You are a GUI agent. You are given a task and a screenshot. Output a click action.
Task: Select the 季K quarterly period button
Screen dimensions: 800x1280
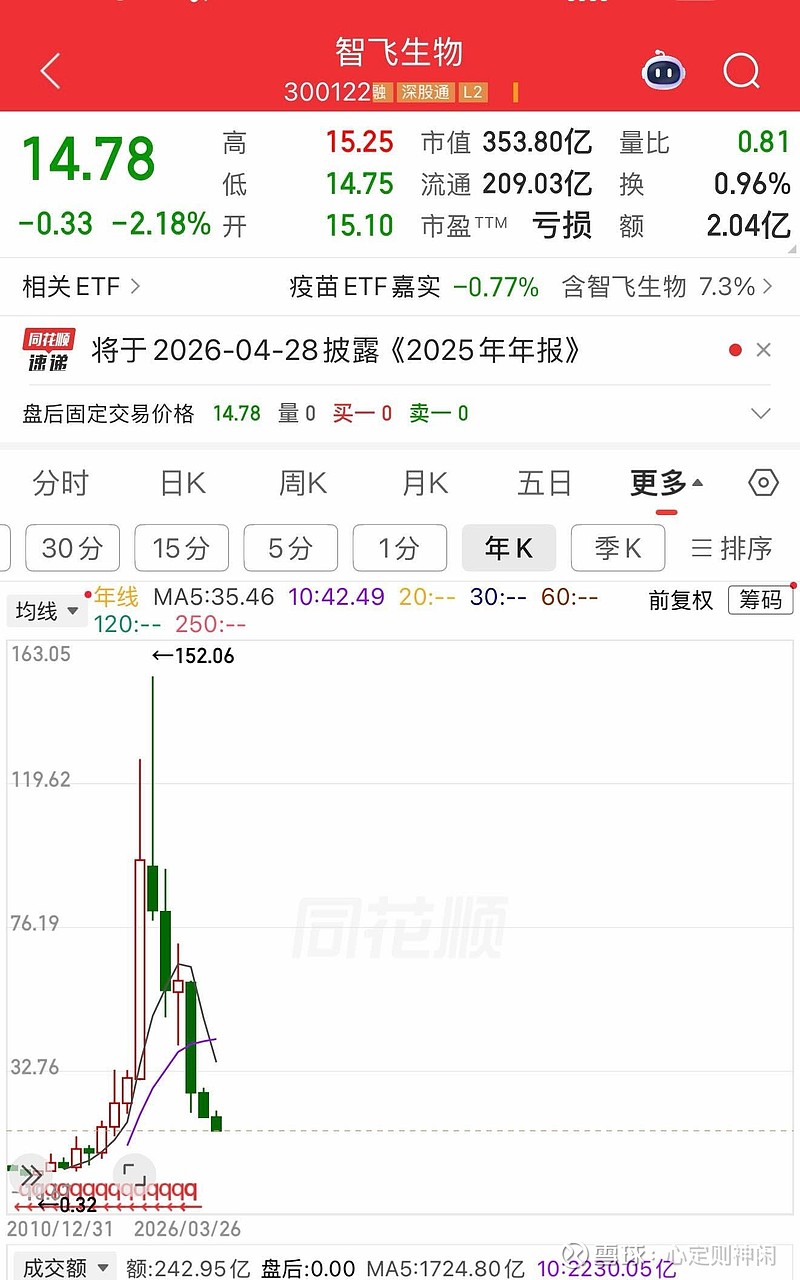617,547
